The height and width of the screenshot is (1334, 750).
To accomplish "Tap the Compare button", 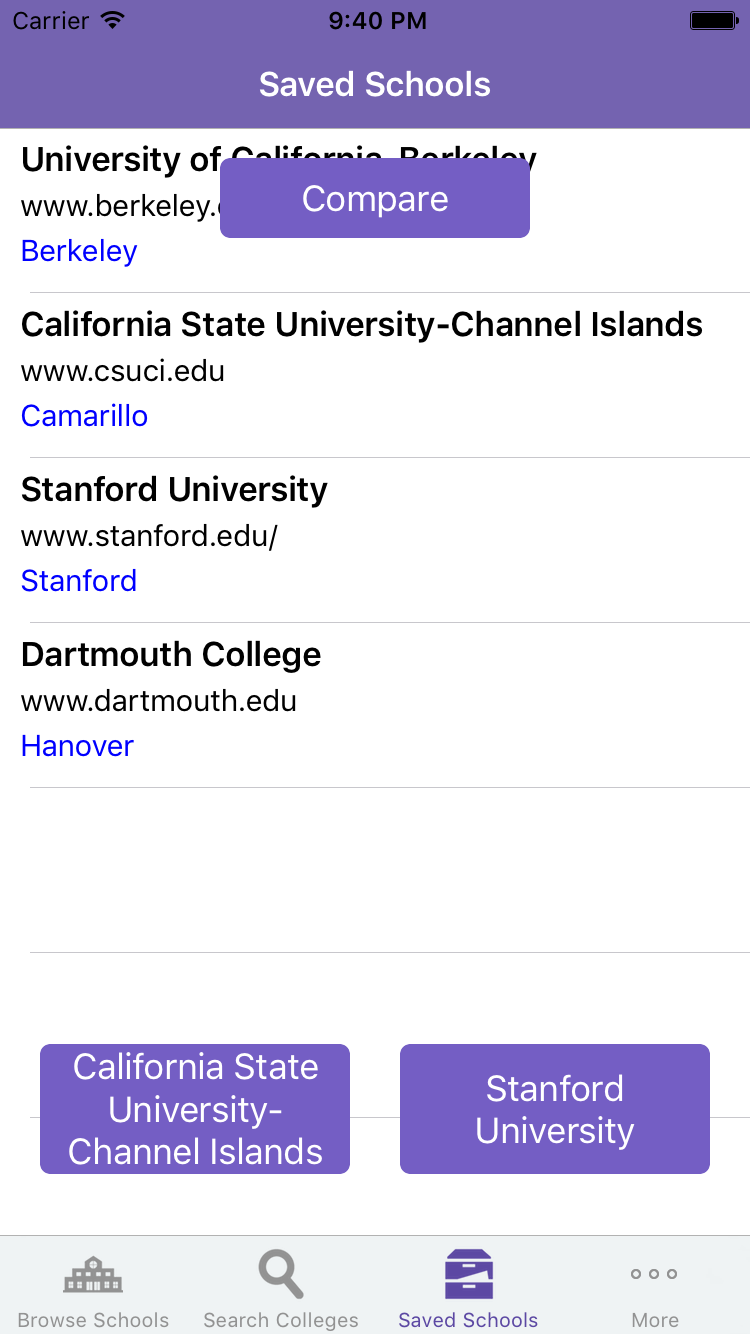I will [375, 198].
